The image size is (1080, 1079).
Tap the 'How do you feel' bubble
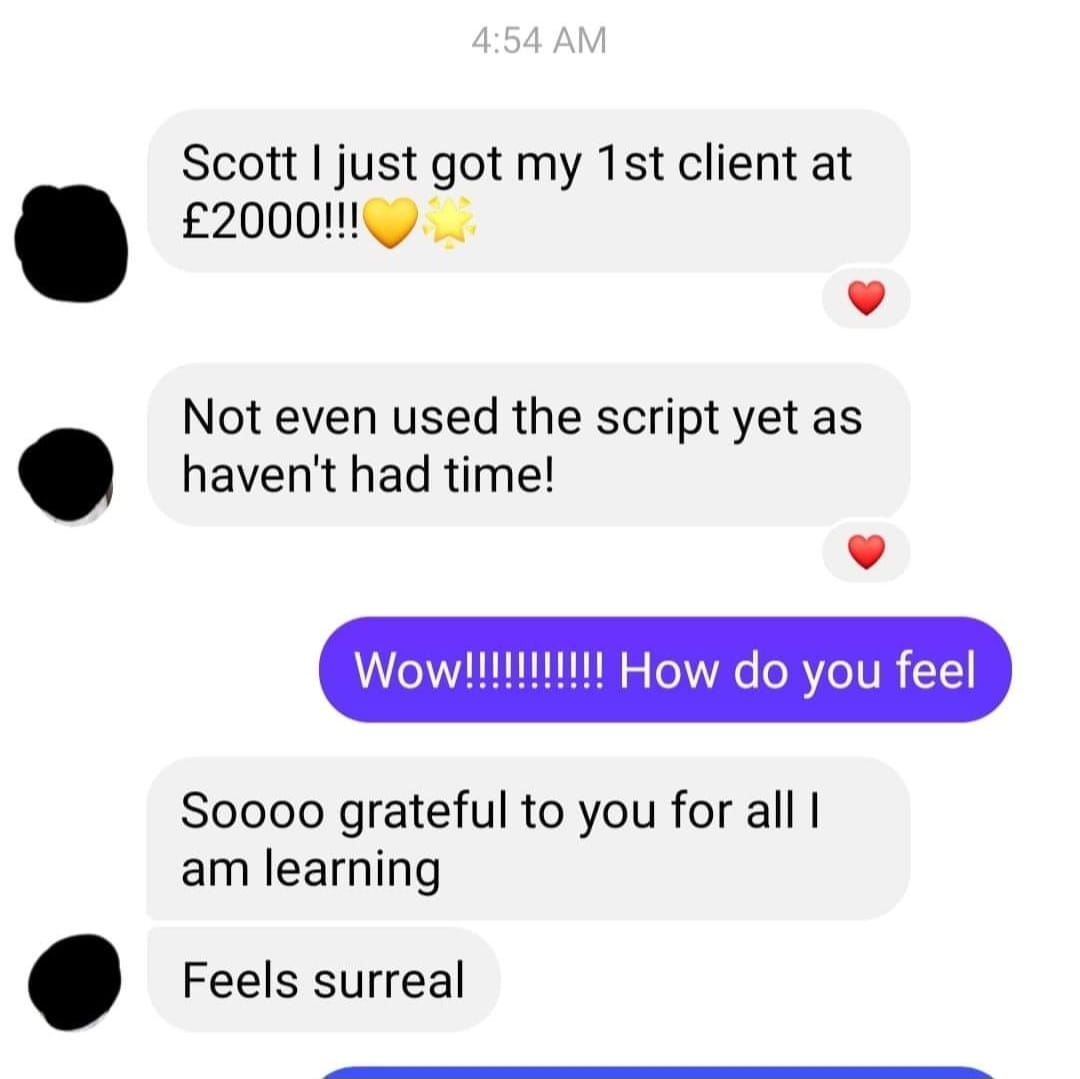(665, 669)
